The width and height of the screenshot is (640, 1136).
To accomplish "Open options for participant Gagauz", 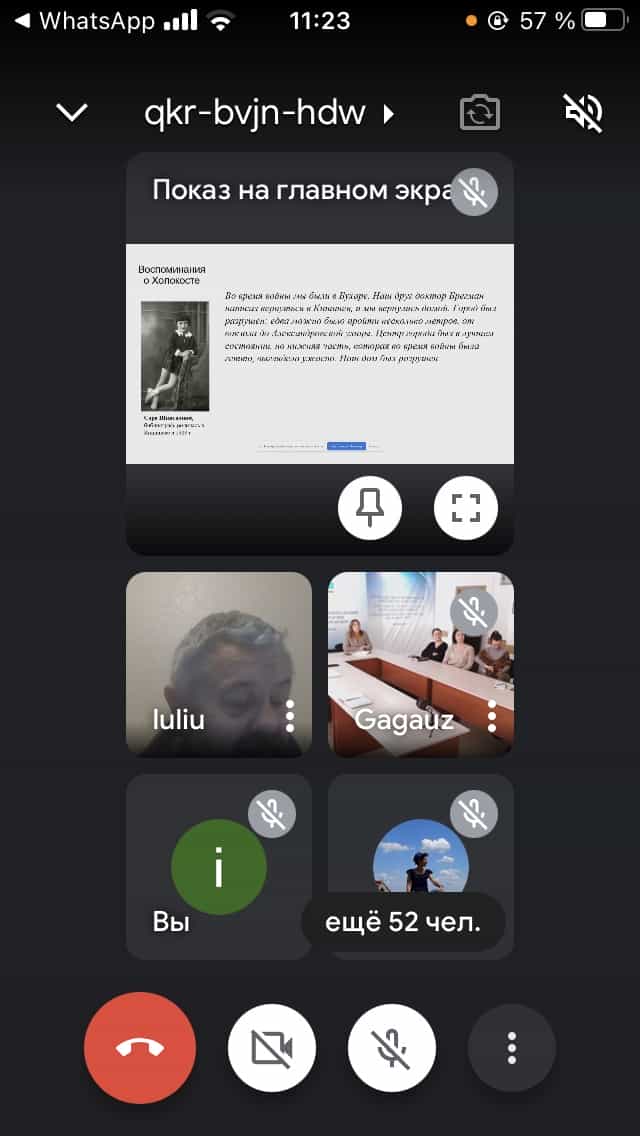I will (x=492, y=716).
